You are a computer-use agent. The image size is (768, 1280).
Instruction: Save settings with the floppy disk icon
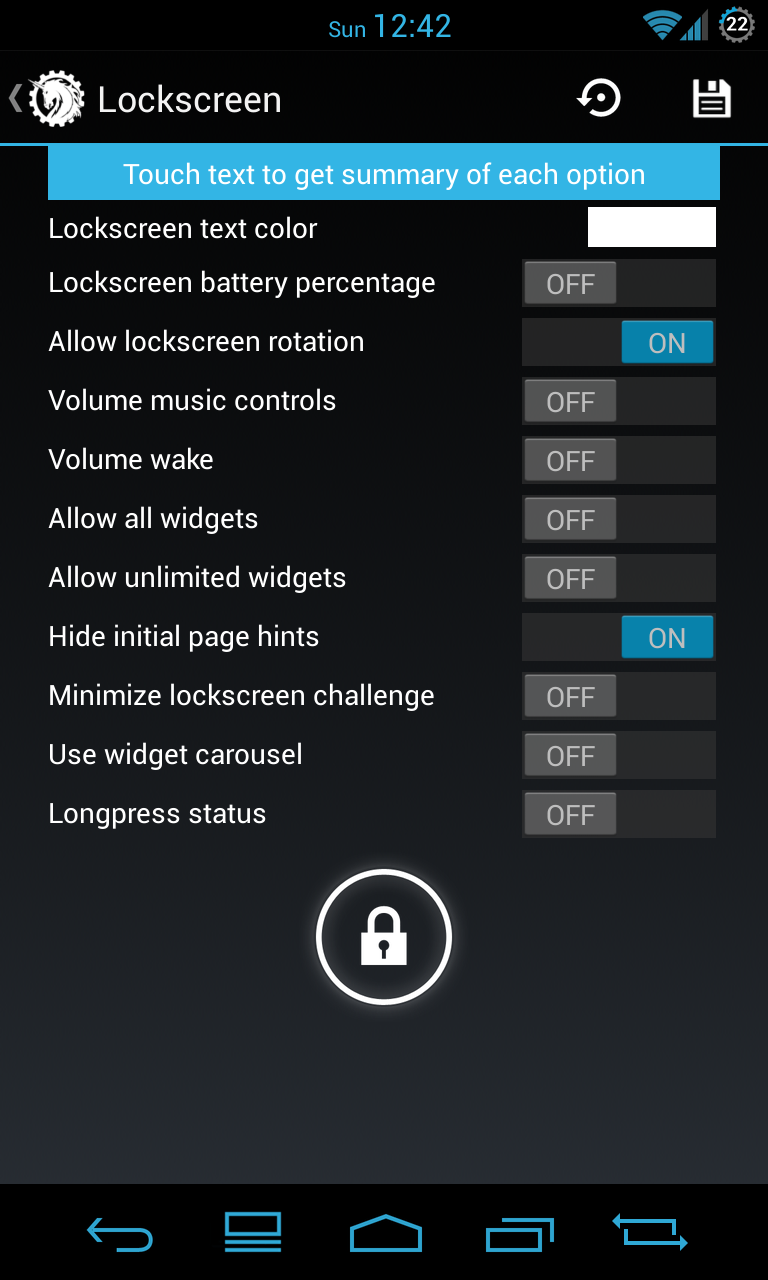(x=712, y=99)
